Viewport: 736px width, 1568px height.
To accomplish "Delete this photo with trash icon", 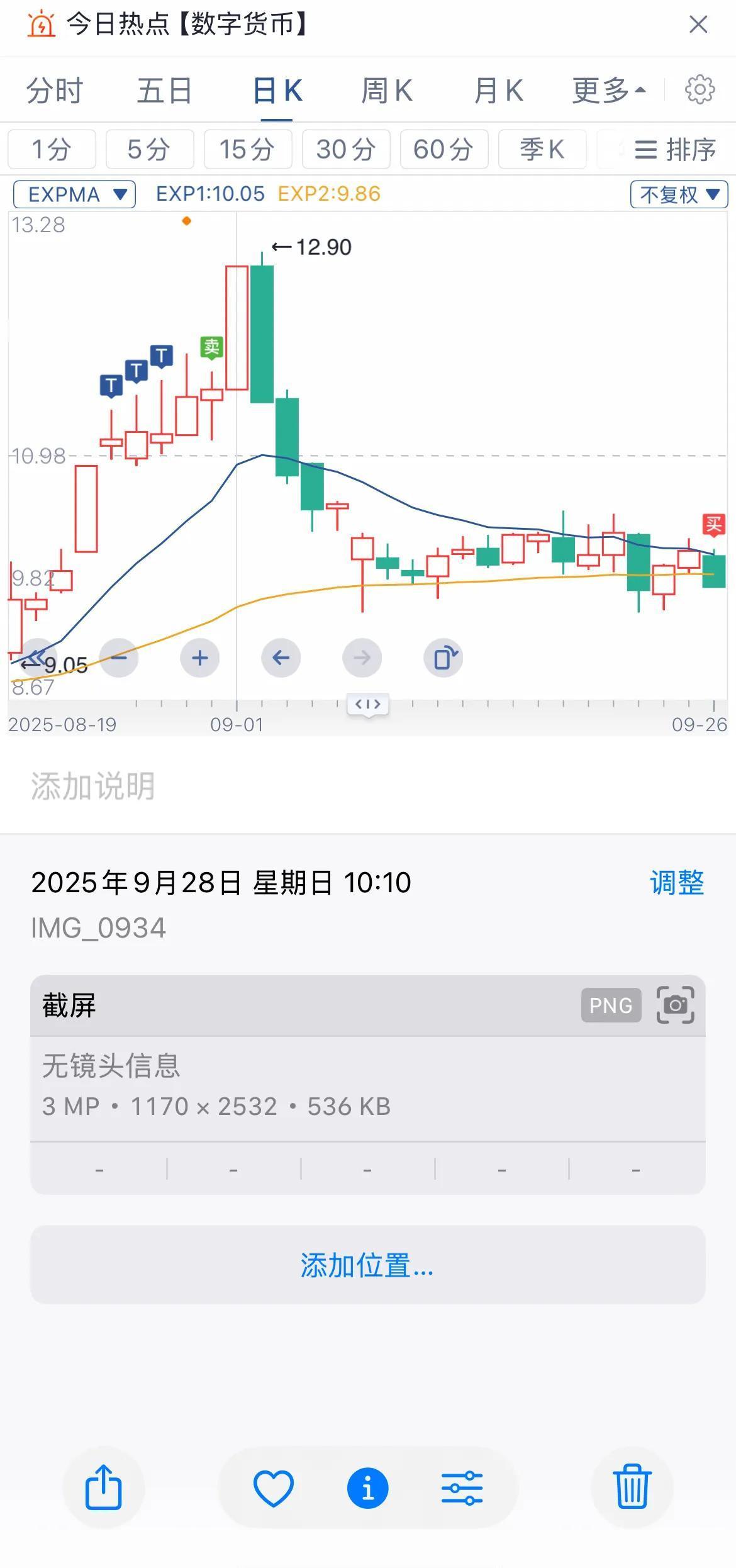I will 632,1487.
